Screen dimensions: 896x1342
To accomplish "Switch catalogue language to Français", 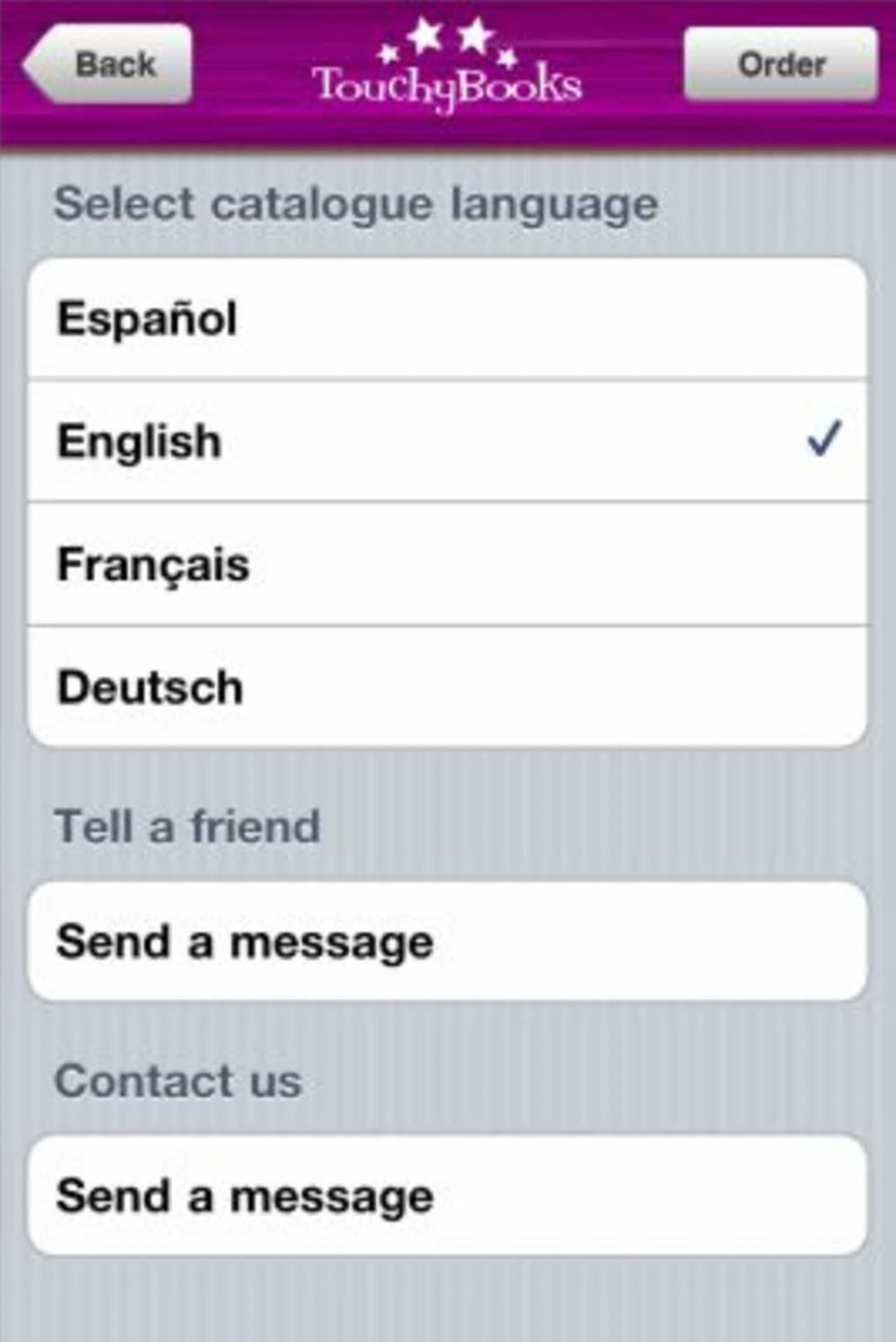I will (447, 564).
